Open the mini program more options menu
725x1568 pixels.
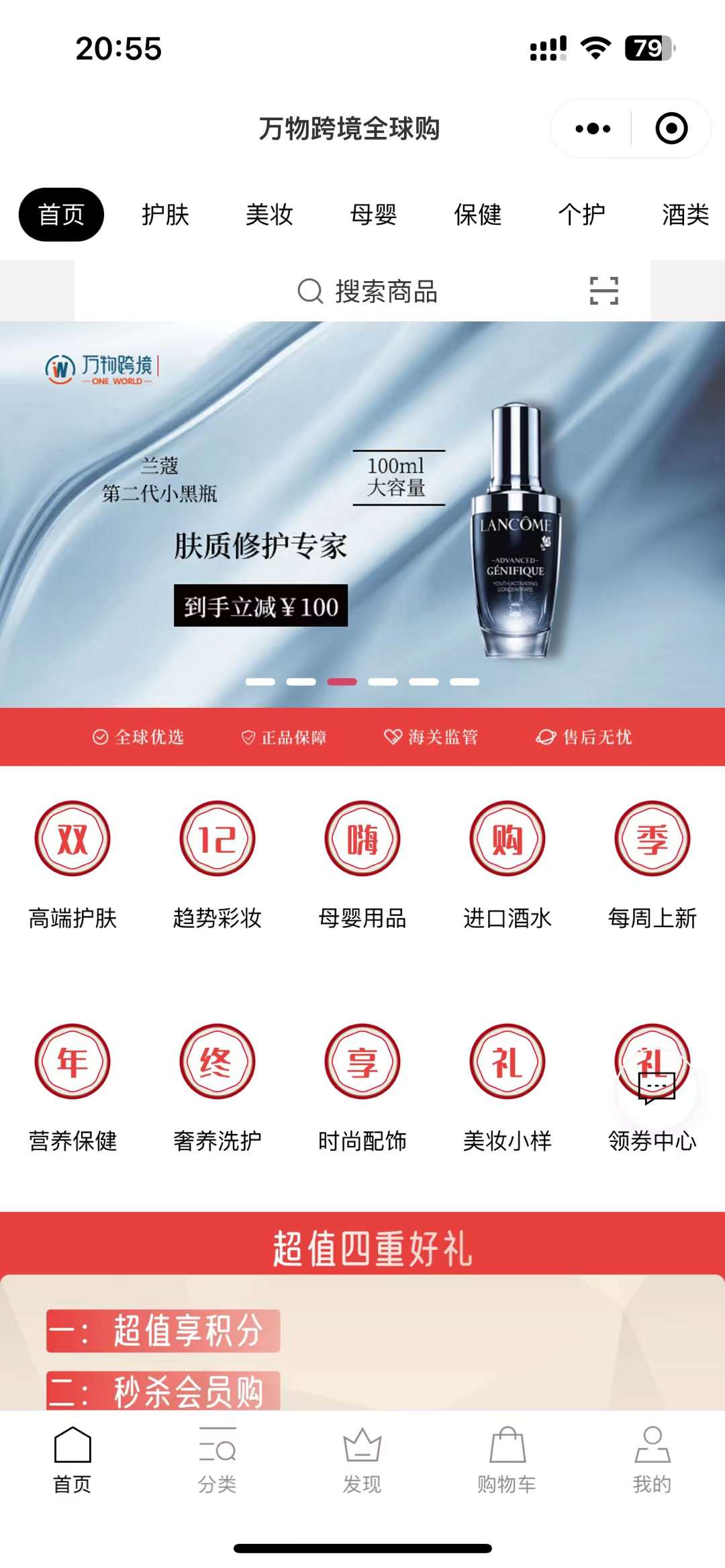pyautogui.click(x=593, y=128)
